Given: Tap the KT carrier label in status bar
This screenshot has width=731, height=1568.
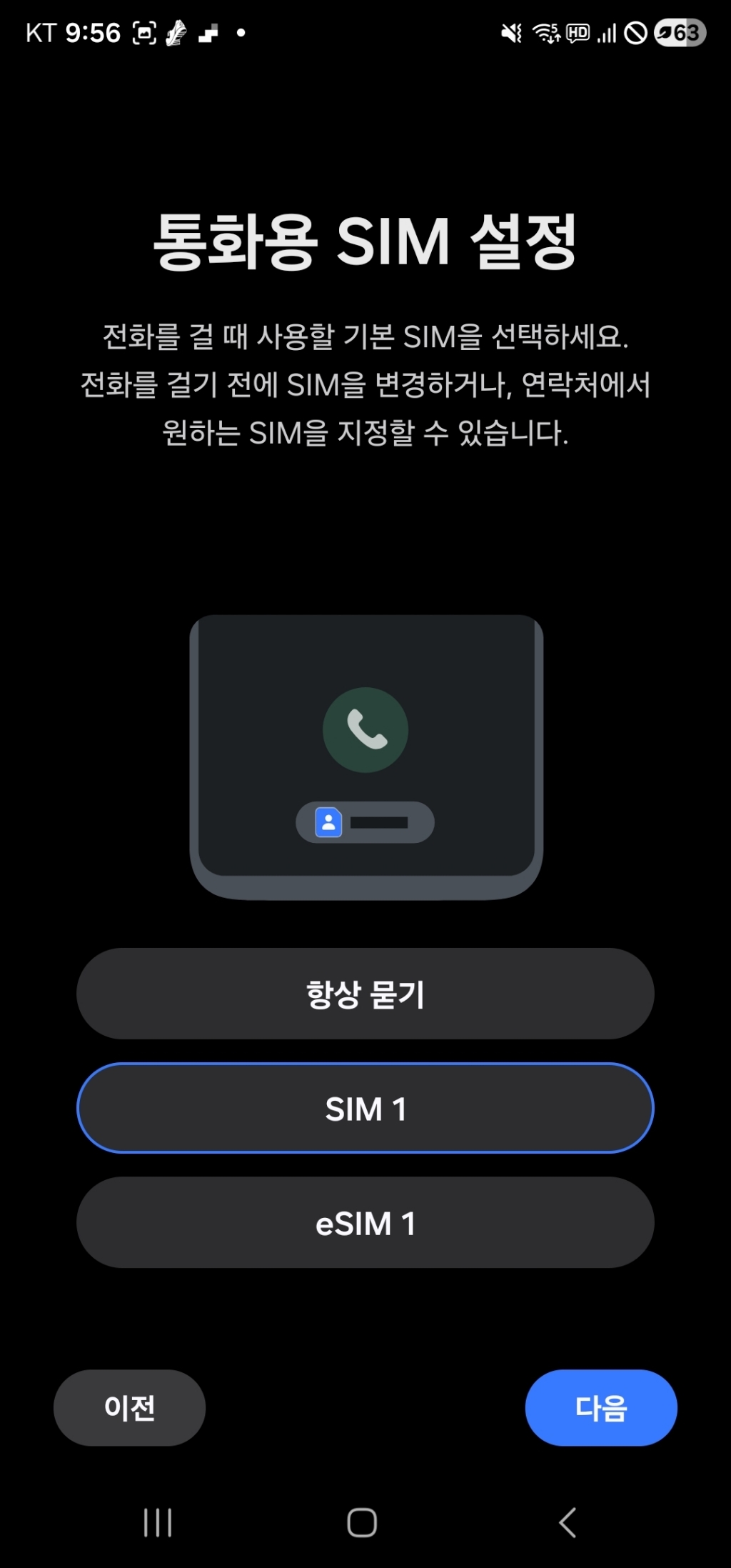Looking at the screenshot, I should [x=41, y=31].
